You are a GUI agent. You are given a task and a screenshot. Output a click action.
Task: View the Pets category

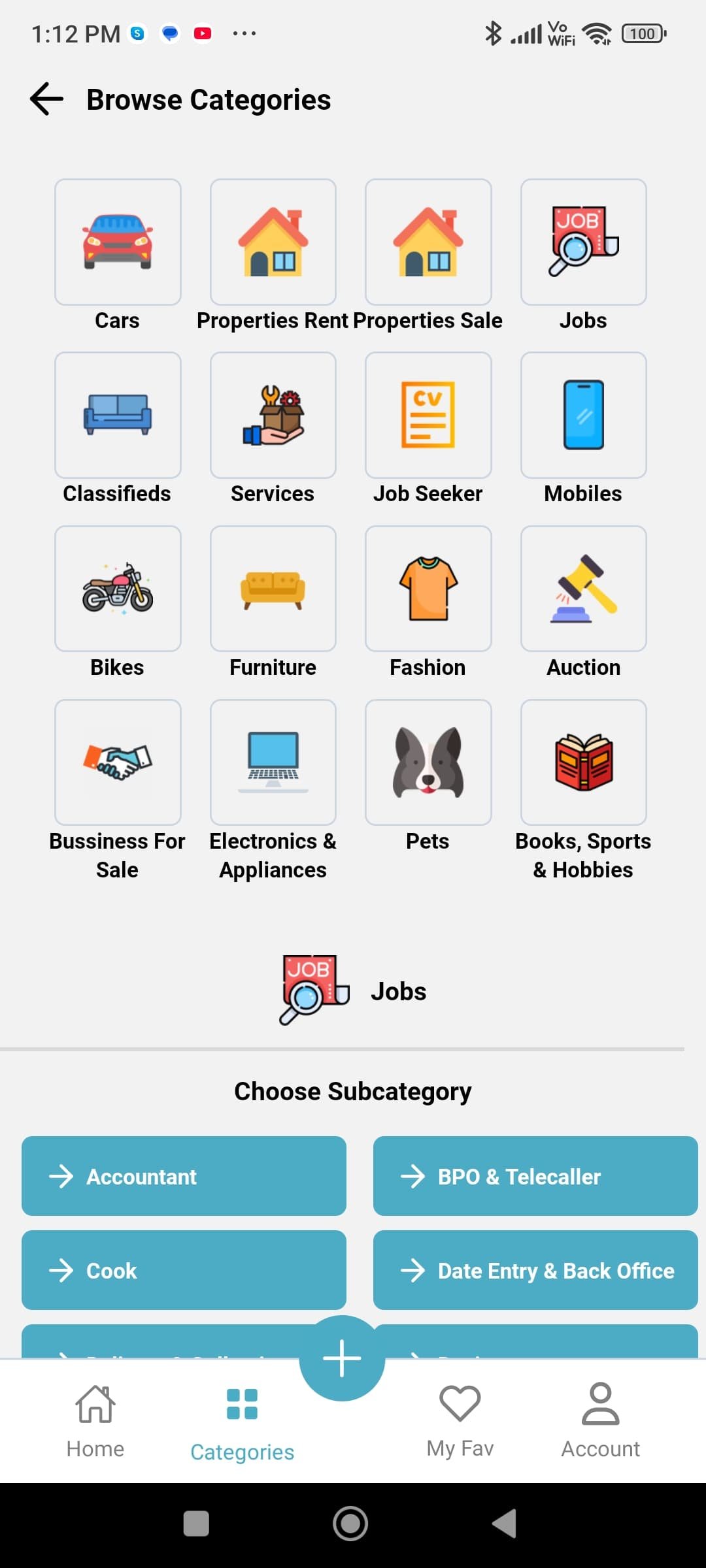coord(428,763)
